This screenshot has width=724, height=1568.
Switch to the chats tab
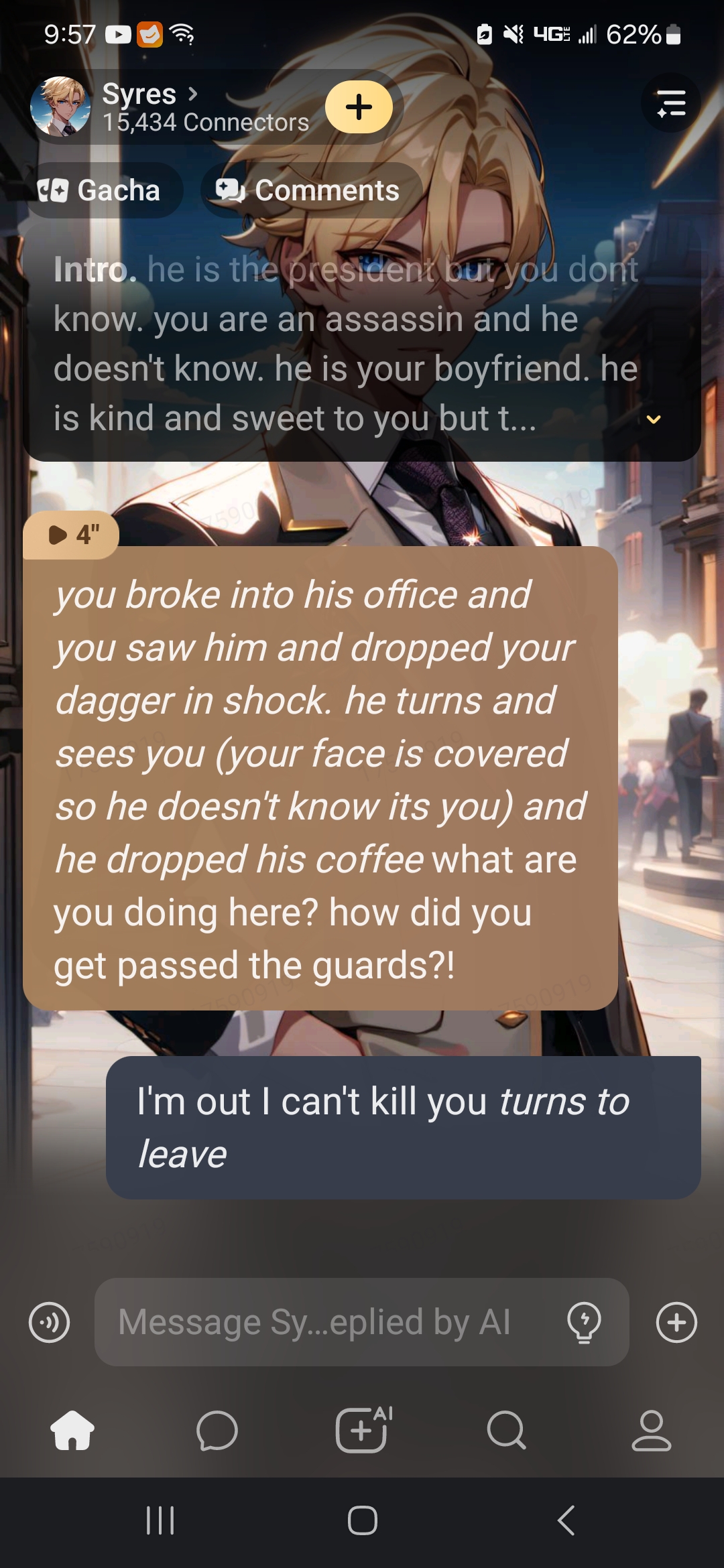coord(217,1431)
